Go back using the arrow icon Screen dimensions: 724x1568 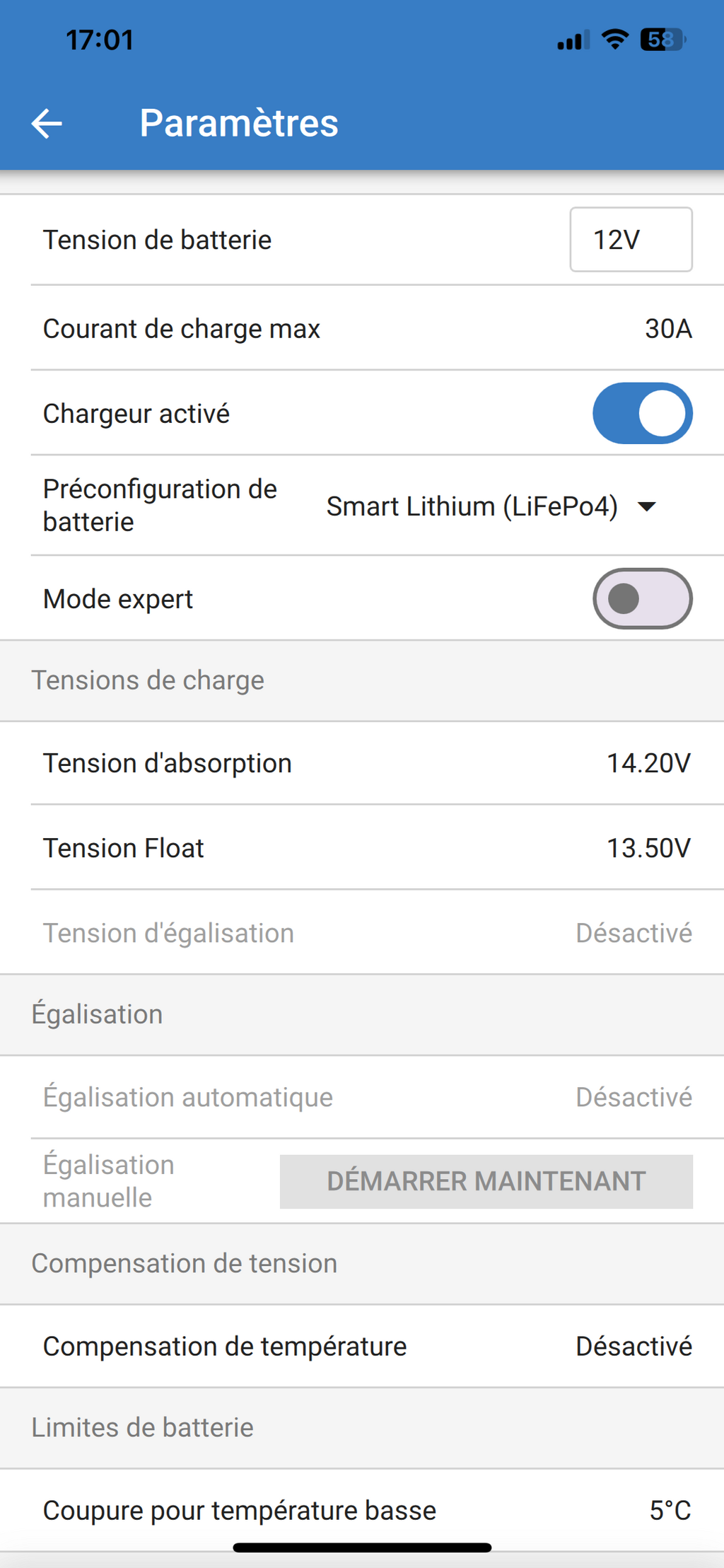(47, 124)
